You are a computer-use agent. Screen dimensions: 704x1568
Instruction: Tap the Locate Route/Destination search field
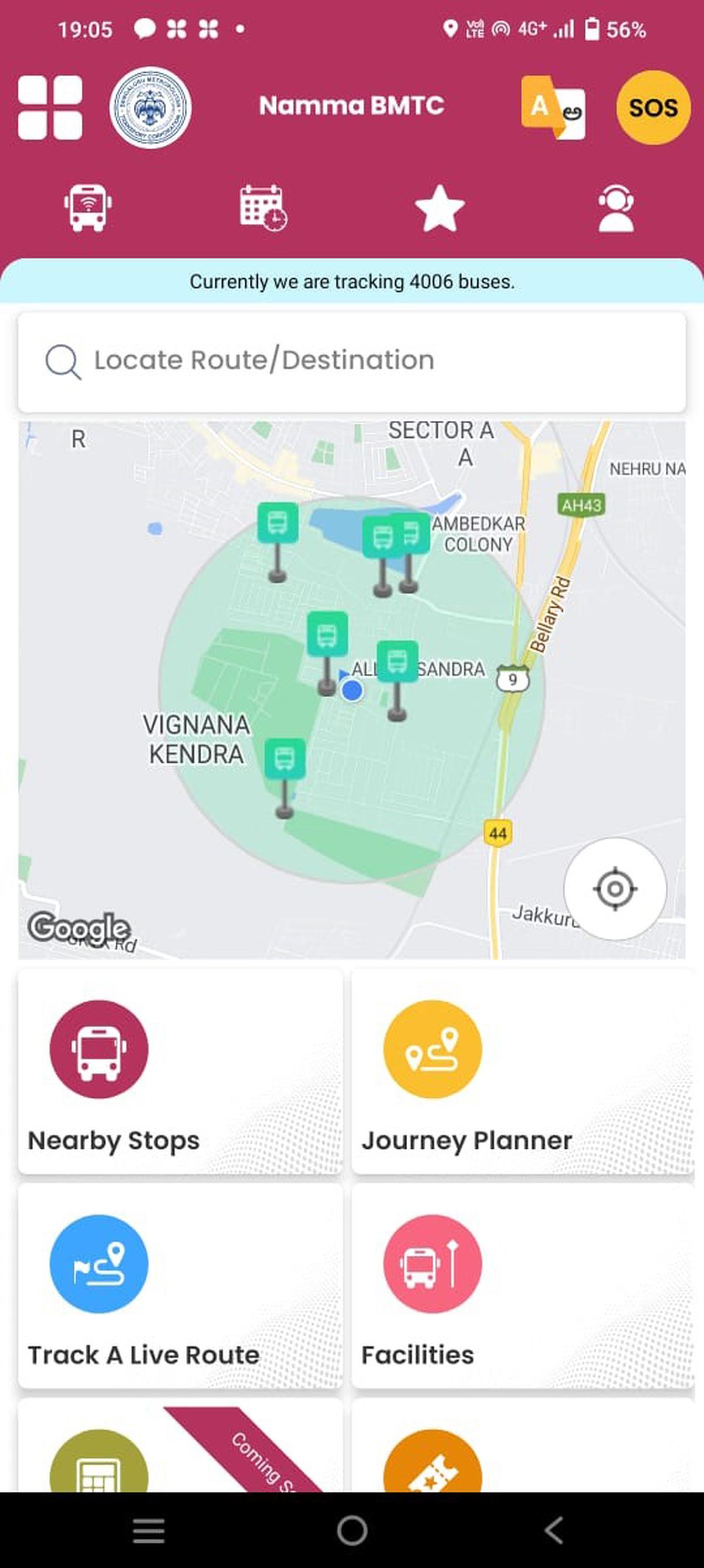point(351,361)
